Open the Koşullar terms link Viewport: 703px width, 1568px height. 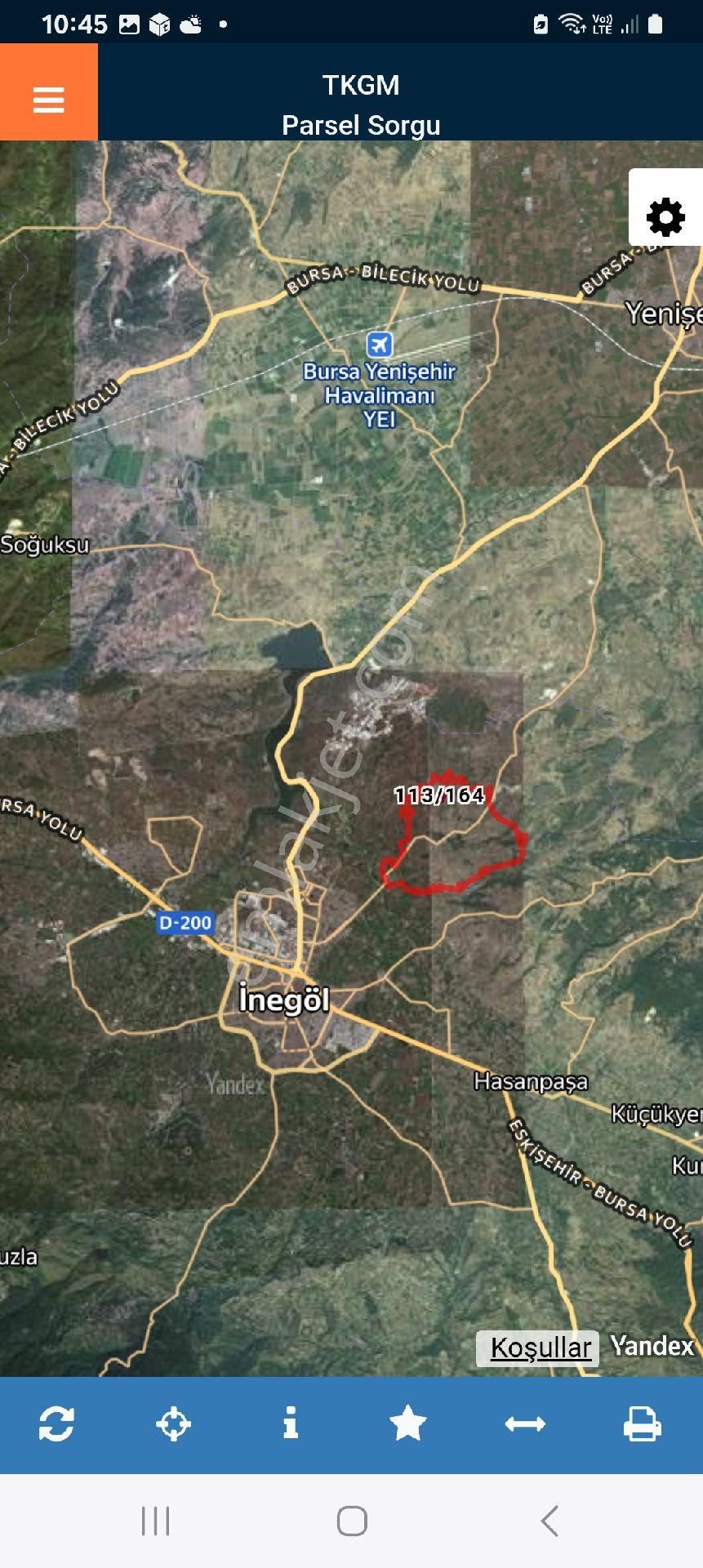(x=540, y=1347)
